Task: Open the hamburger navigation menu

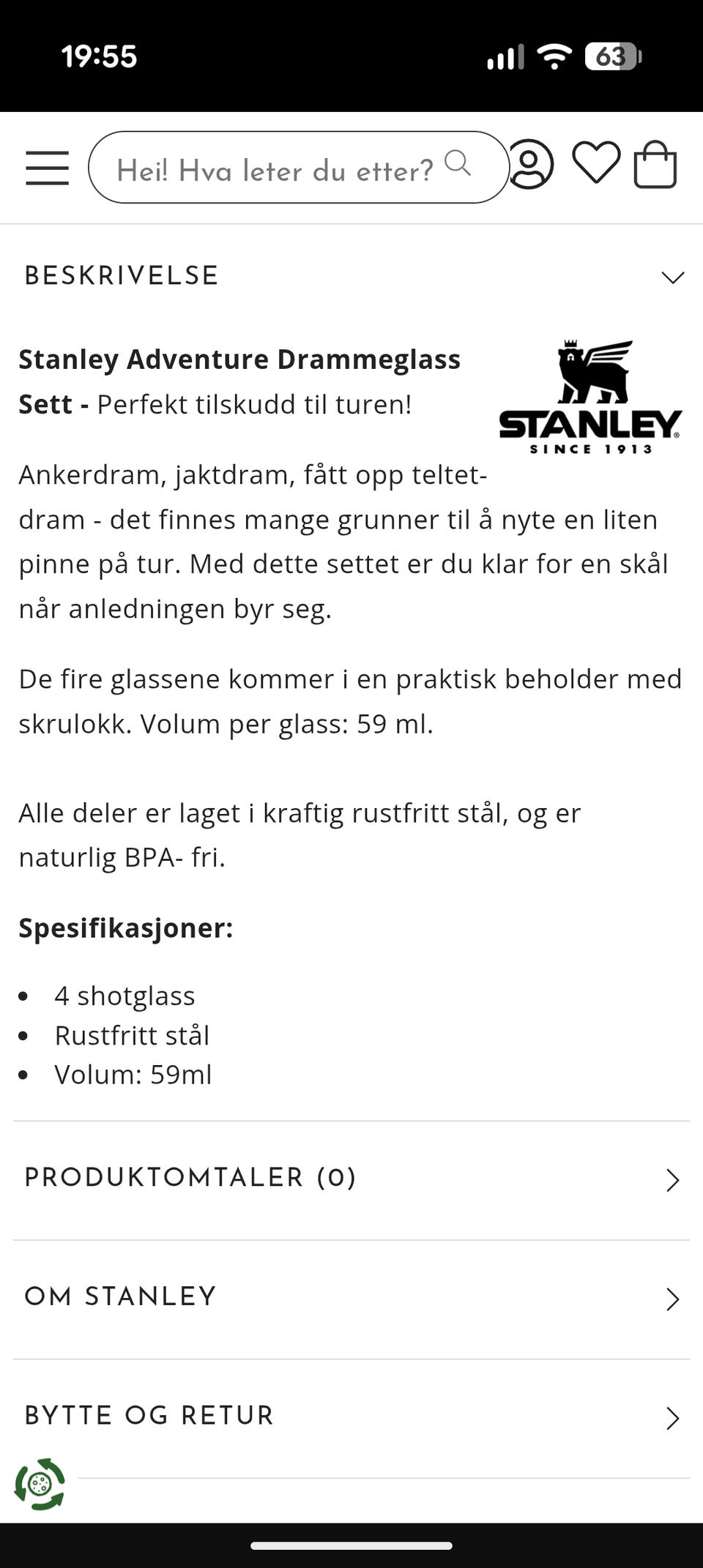Action: pos(47,167)
